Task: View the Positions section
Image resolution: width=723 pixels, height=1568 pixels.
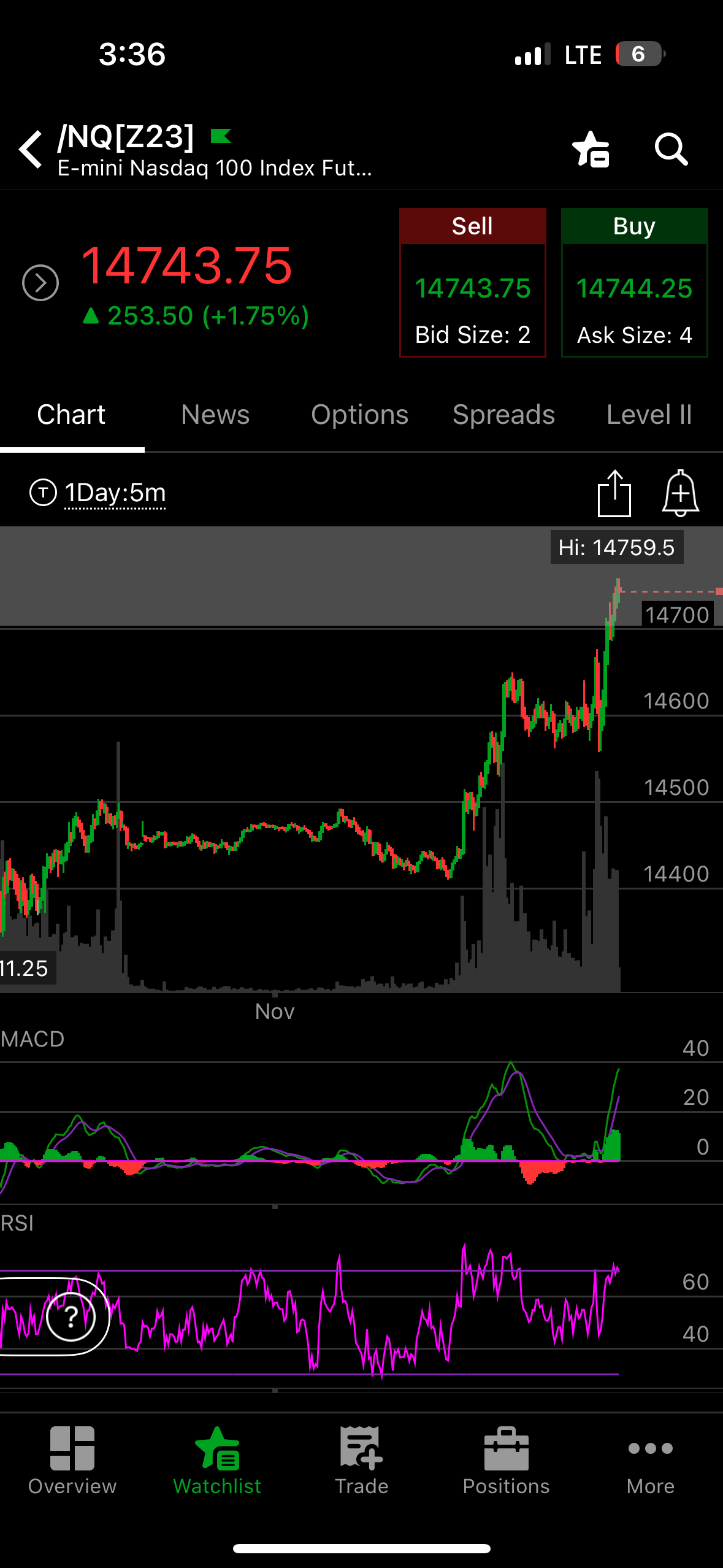Action: coord(506,1461)
